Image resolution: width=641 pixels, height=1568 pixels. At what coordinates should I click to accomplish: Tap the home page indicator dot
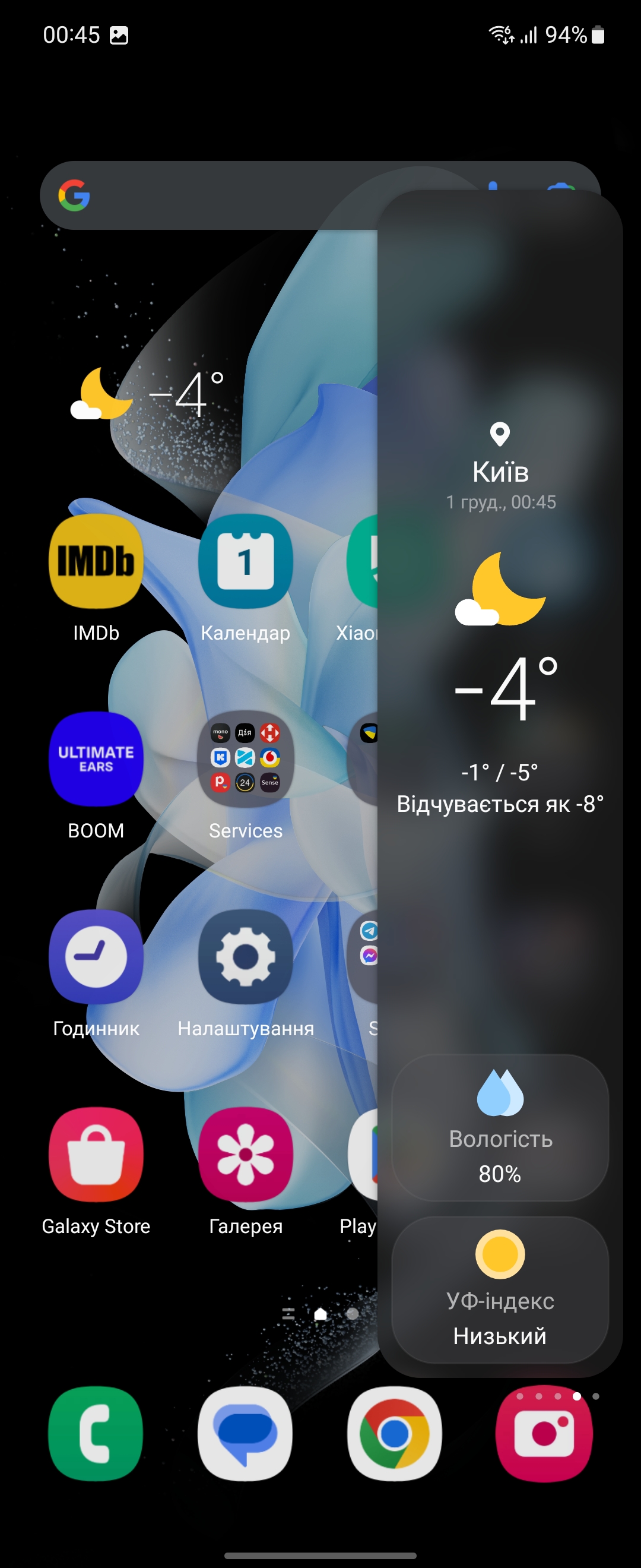pyautogui.click(x=320, y=1314)
